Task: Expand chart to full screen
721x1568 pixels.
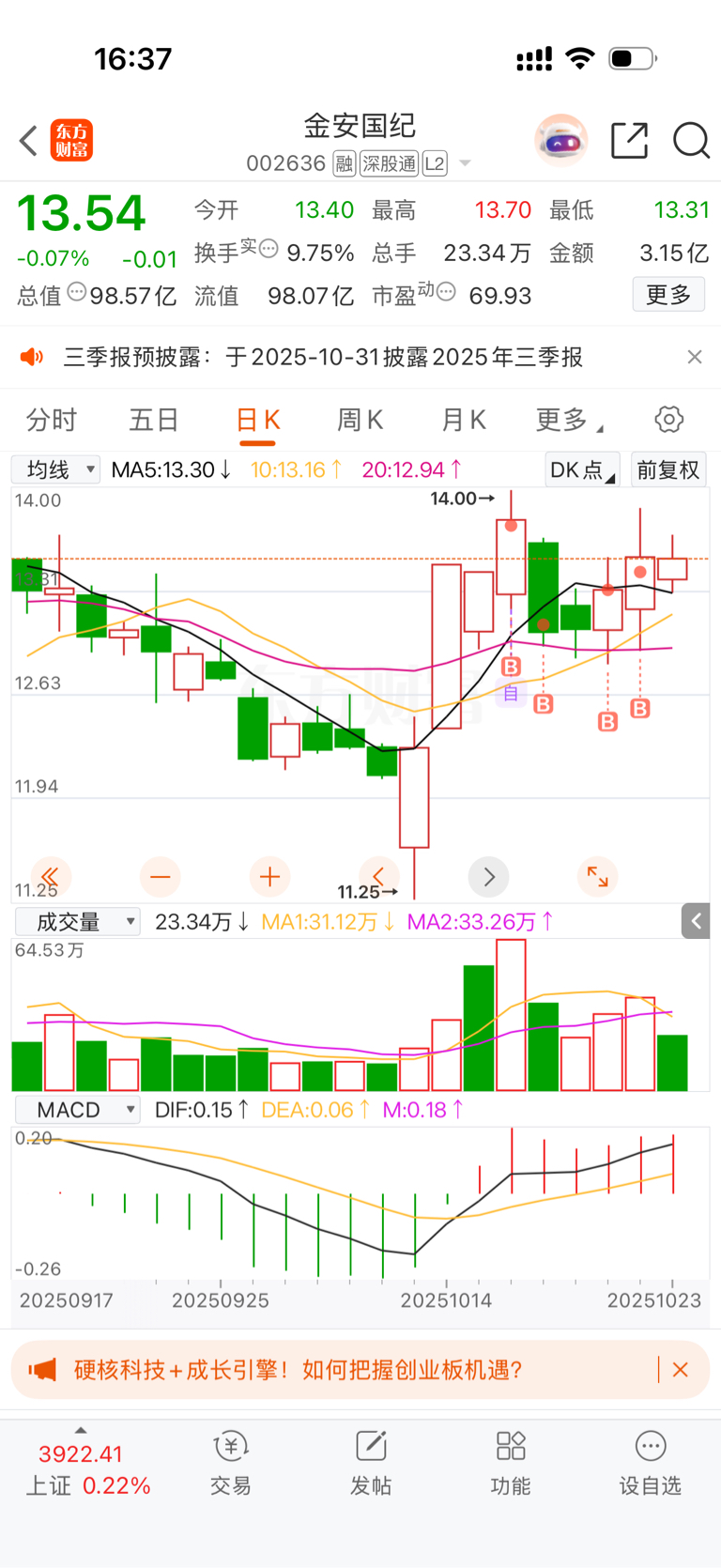Action: click(597, 877)
